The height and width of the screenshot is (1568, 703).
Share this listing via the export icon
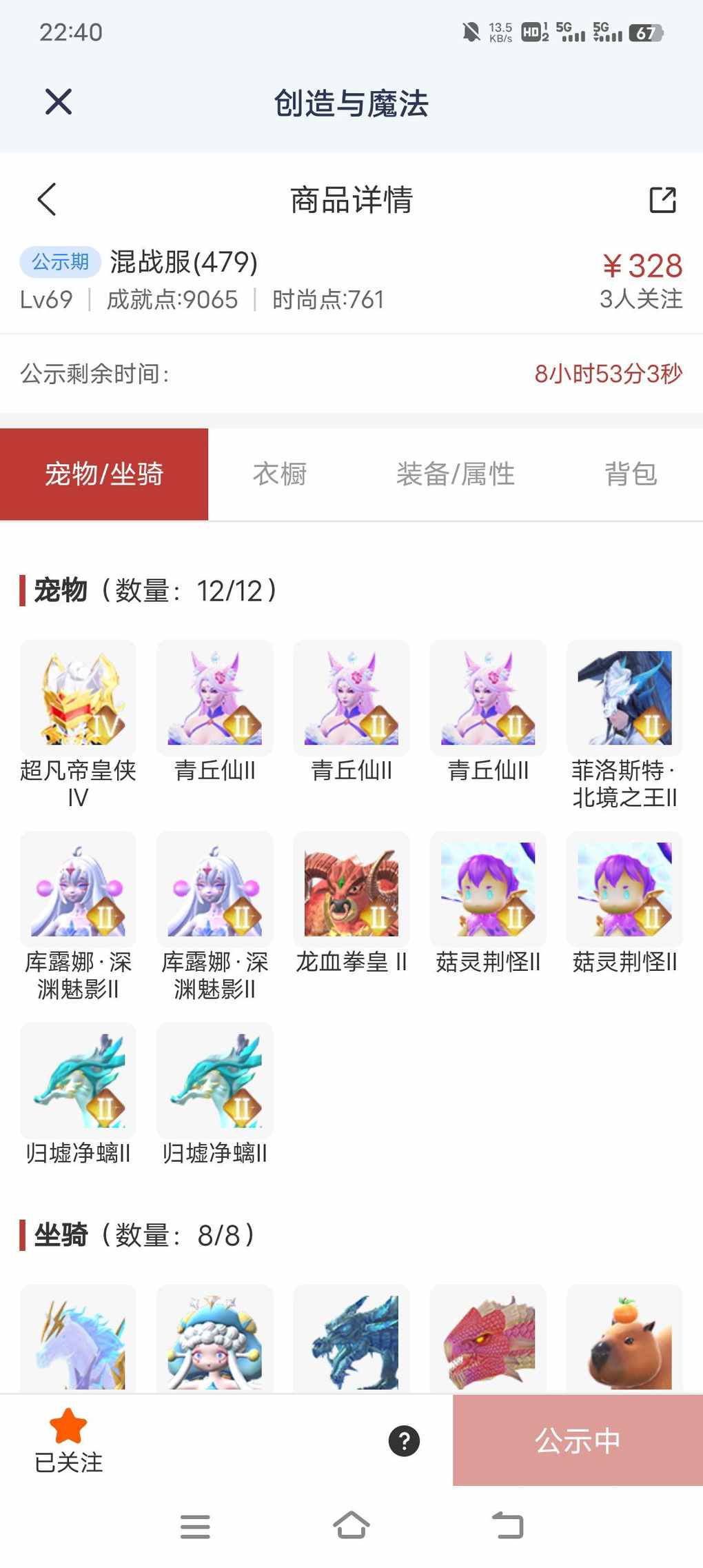662,200
